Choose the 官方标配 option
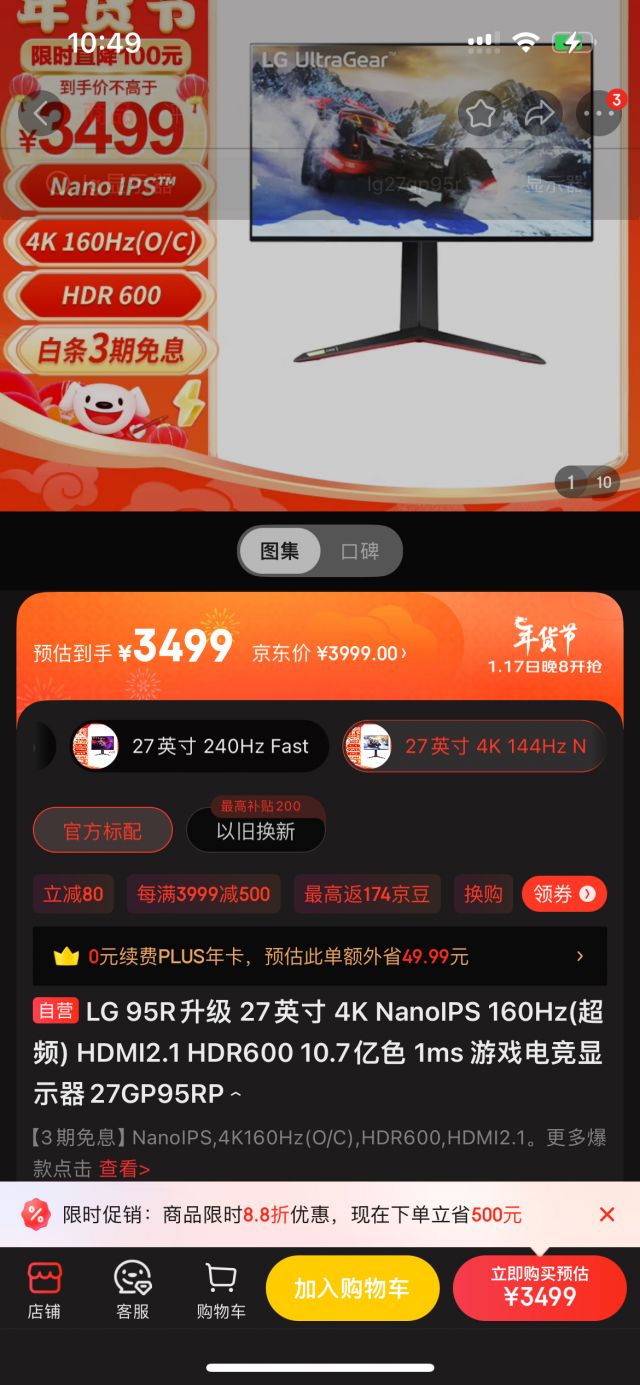The width and height of the screenshot is (640, 1385). coord(103,830)
